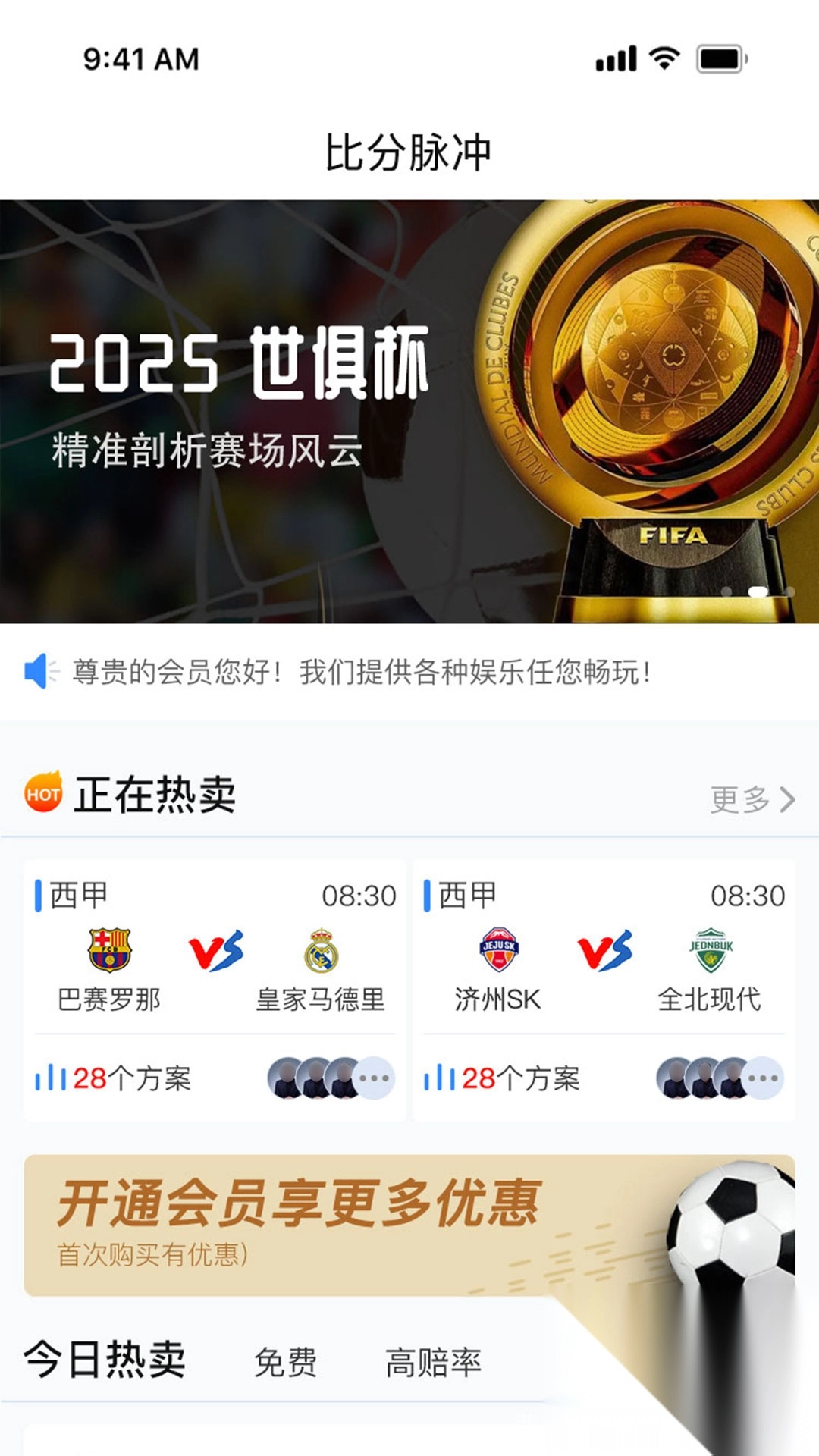Click the VS badge between 巴赛罗那 and 皇家马德里

pyautogui.click(x=215, y=949)
